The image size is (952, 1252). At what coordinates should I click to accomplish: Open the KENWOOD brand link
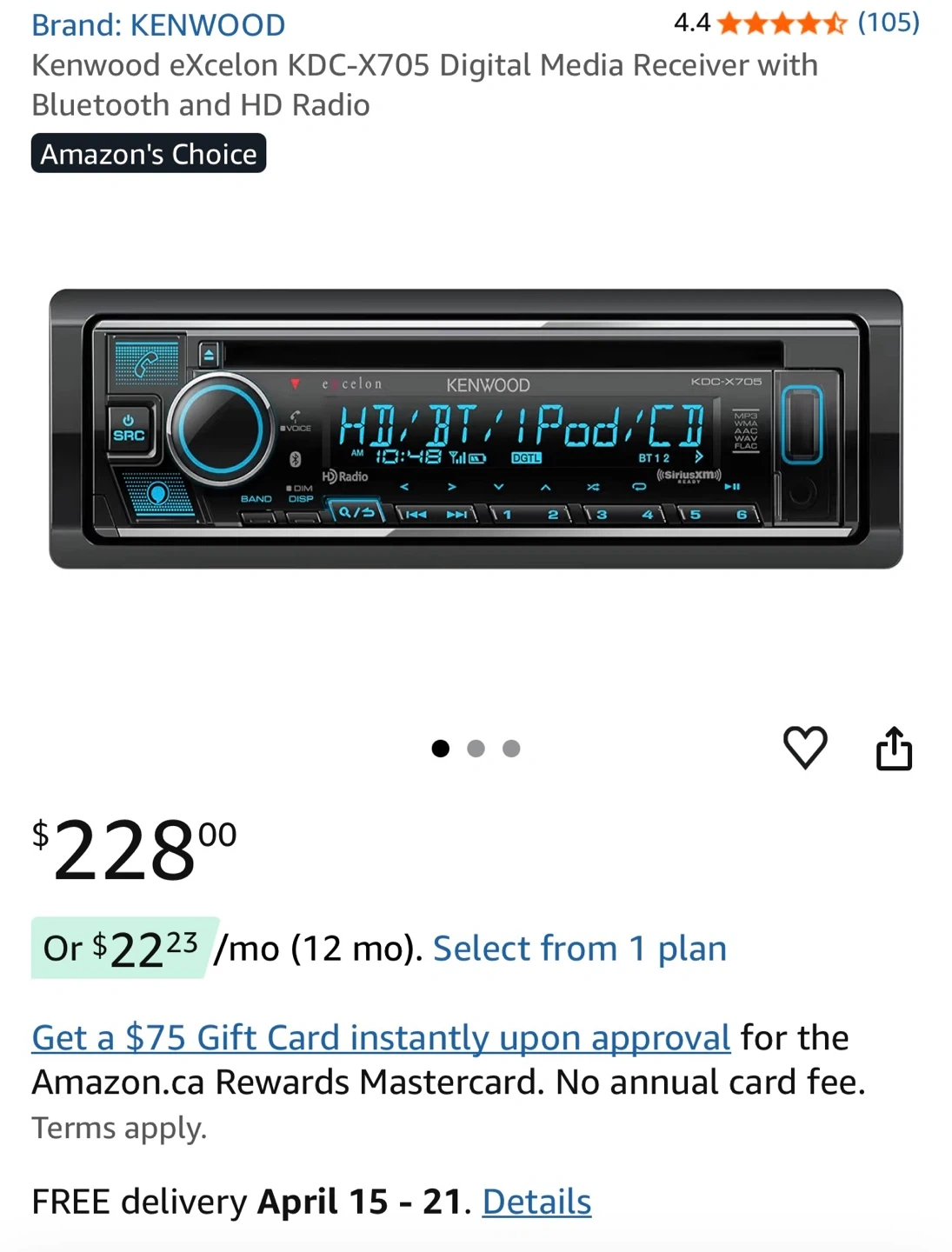(158, 25)
